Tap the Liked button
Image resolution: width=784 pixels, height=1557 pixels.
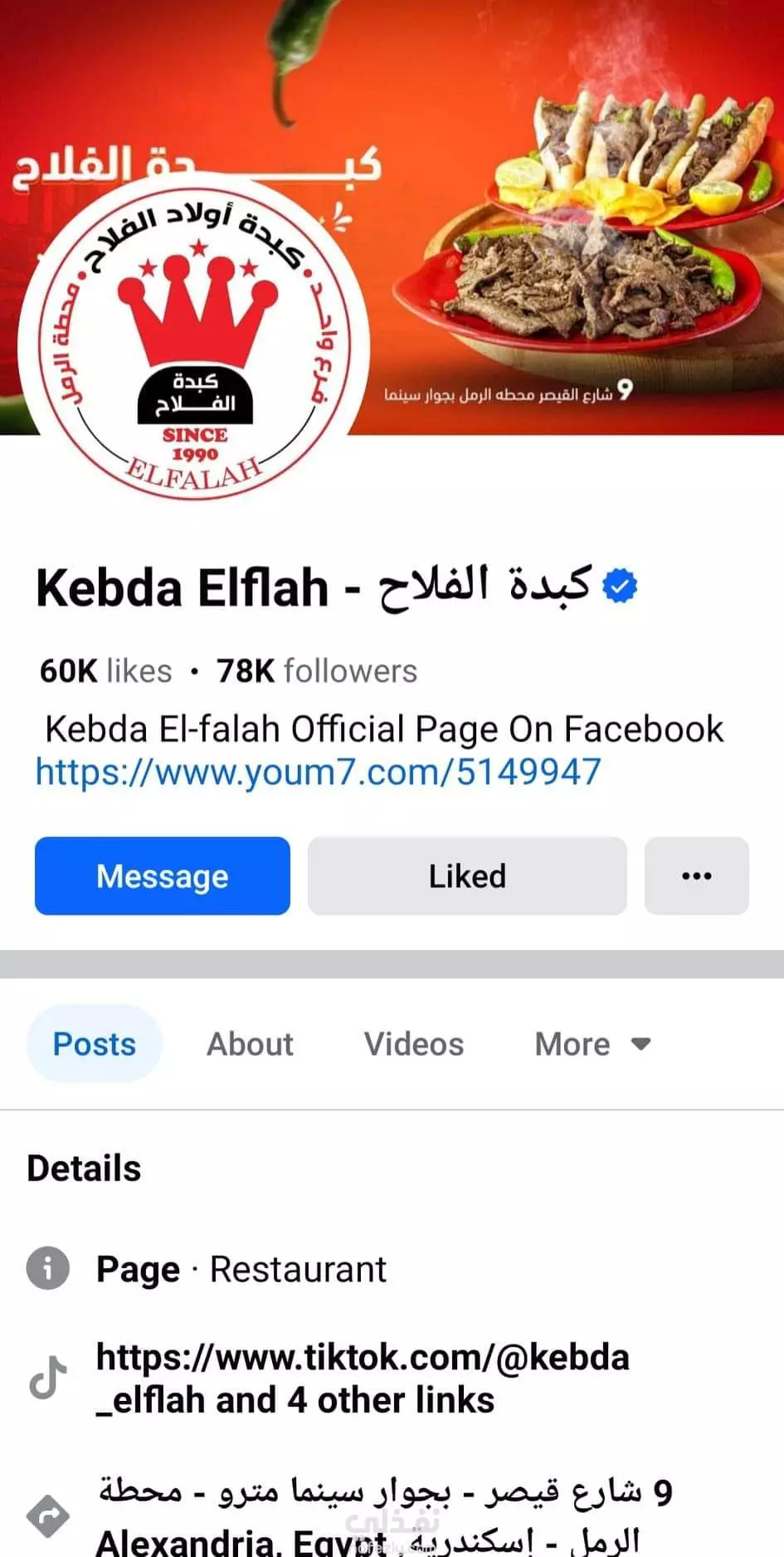467,876
